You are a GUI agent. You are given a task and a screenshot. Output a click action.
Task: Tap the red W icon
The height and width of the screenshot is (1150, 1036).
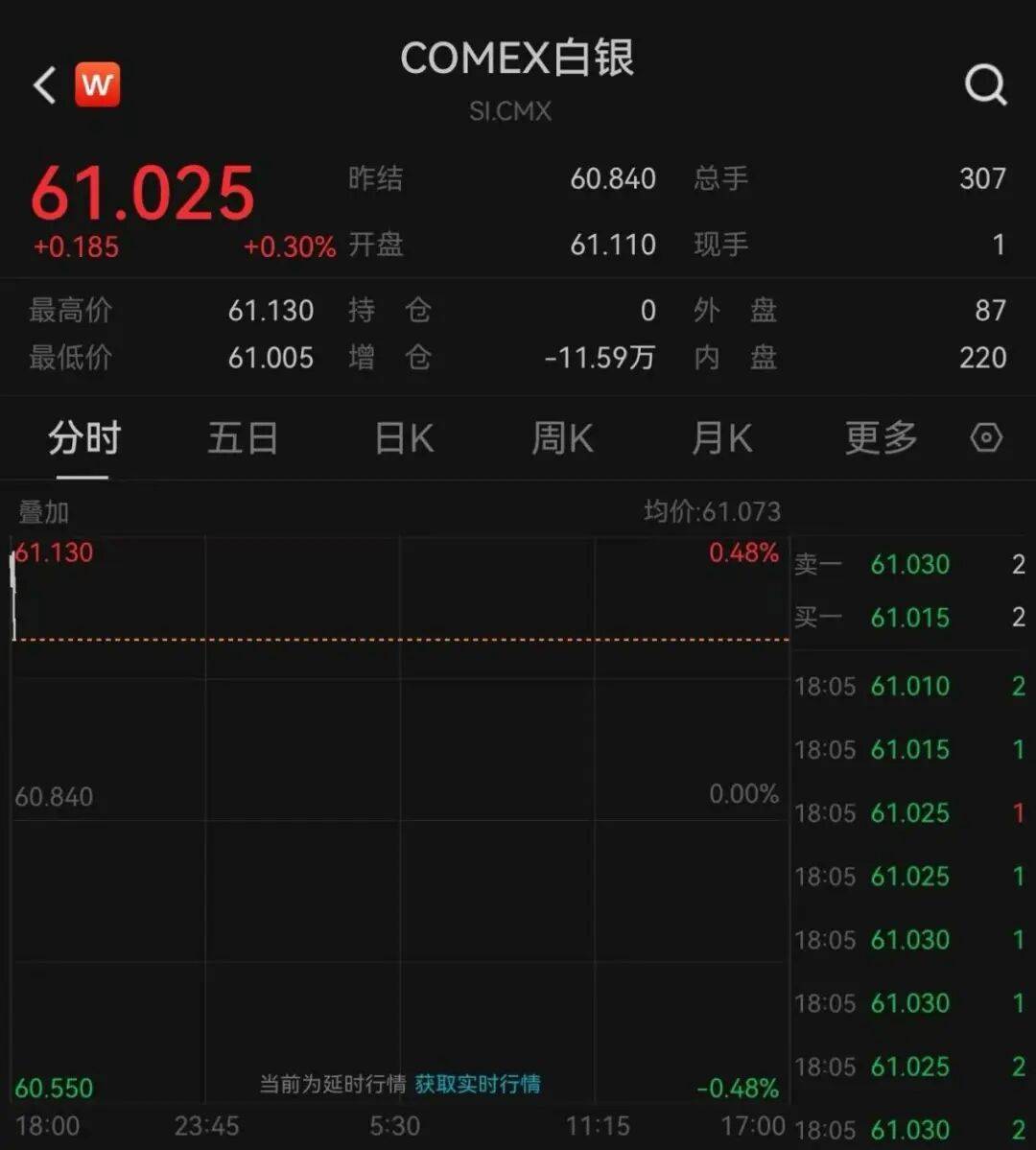tap(97, 85)
